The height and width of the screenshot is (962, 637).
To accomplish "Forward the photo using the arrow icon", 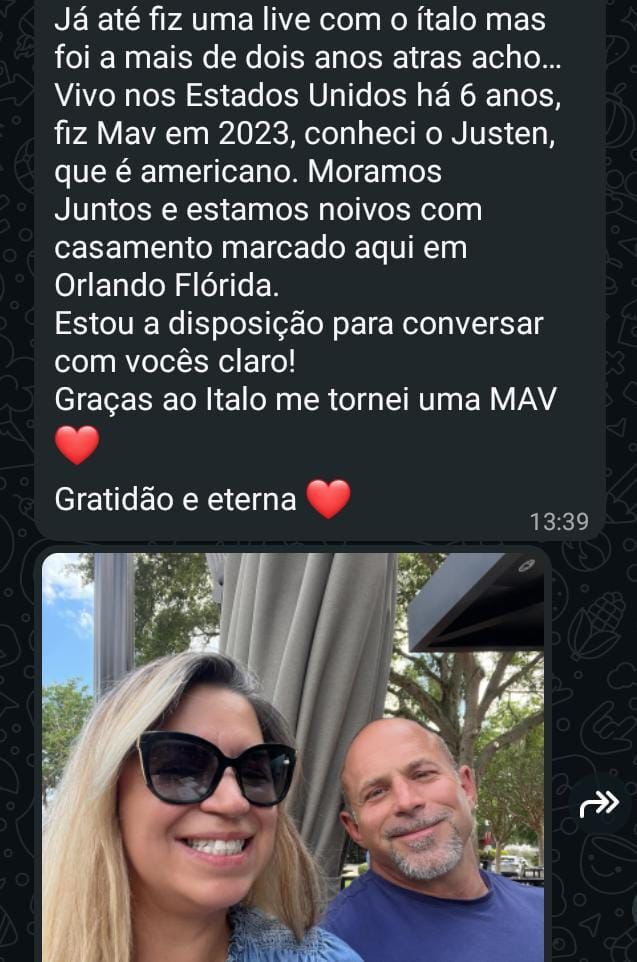I will pyautogui.click(x=599, y=804).
